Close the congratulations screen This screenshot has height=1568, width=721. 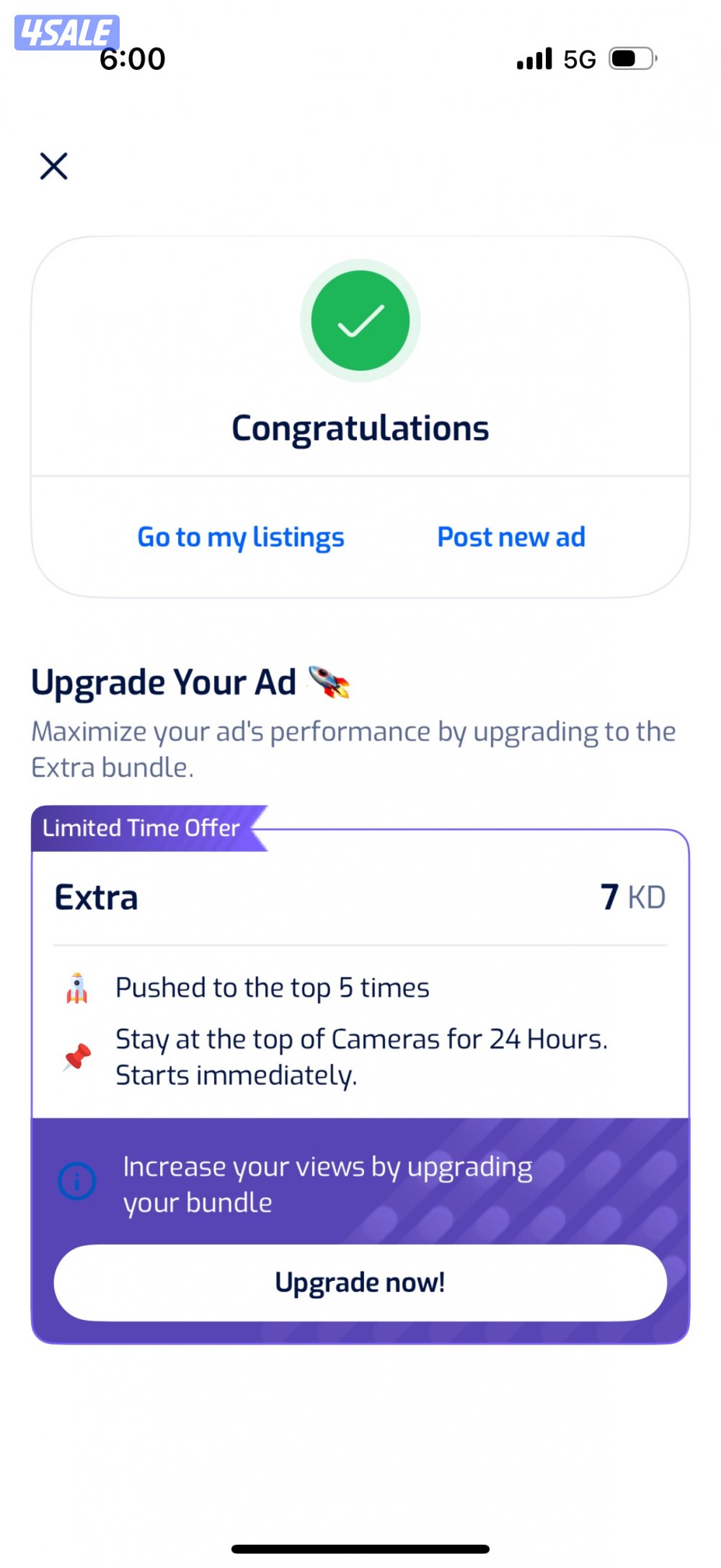53,166
